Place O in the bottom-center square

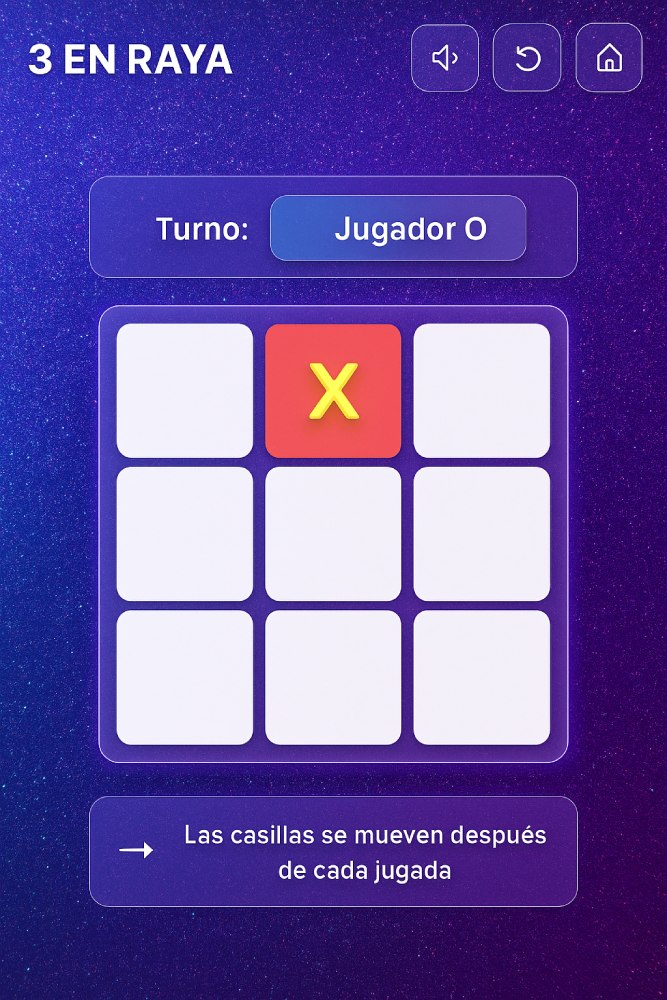click(333, 677)
